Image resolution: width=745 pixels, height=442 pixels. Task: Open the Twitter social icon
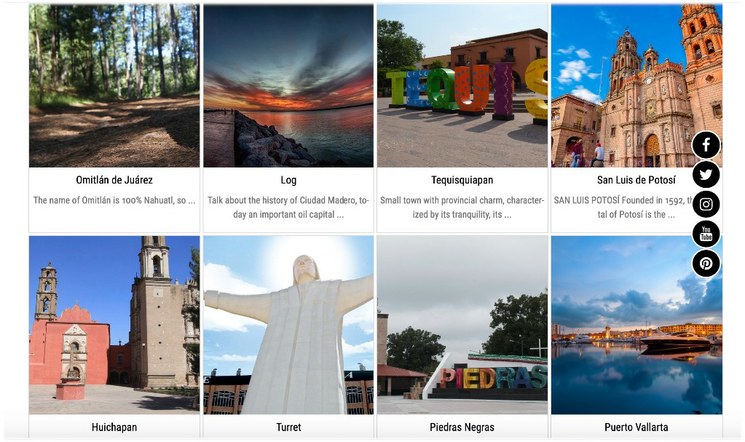click(706, 175)
